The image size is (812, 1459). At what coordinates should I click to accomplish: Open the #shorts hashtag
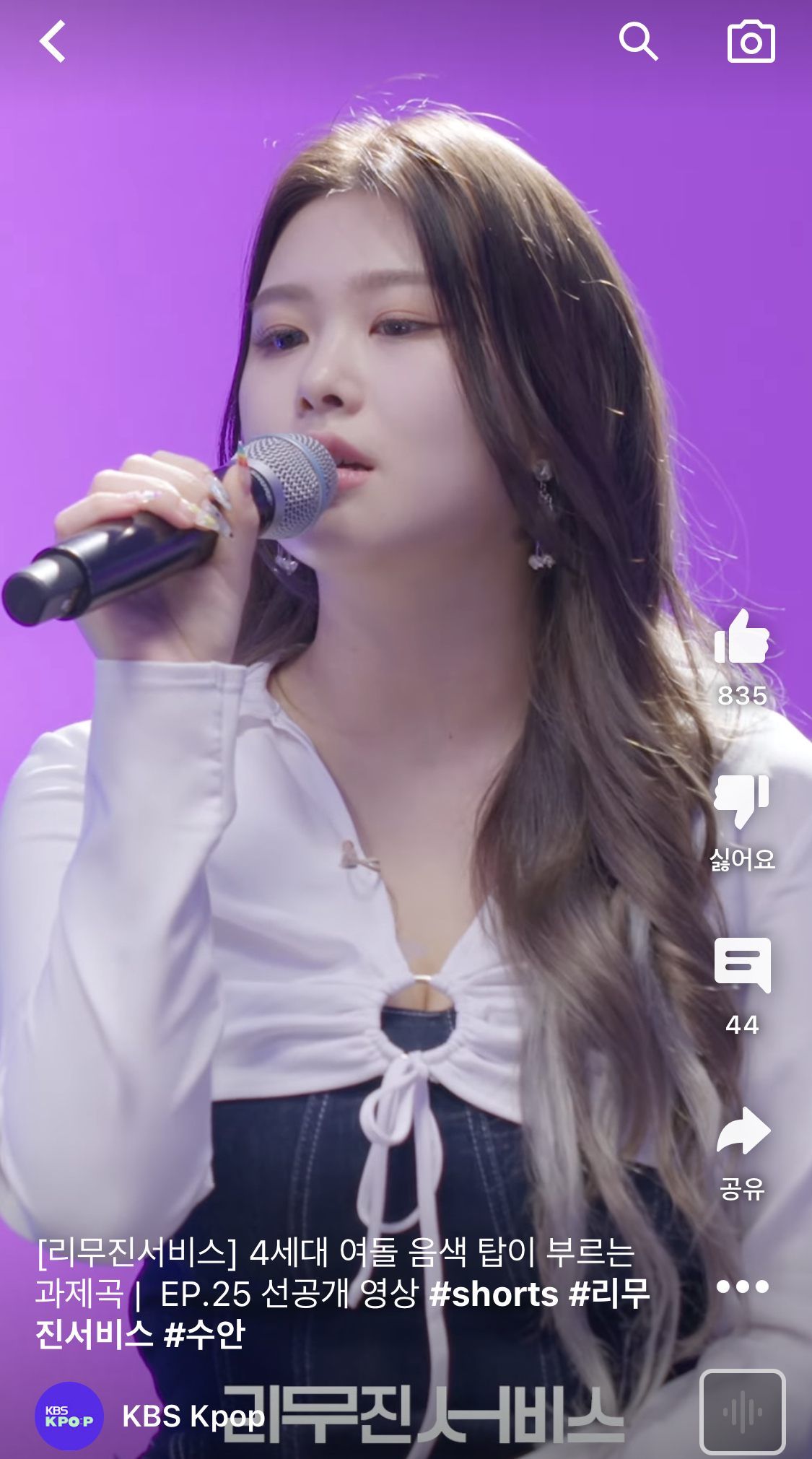click(494, 1294)
